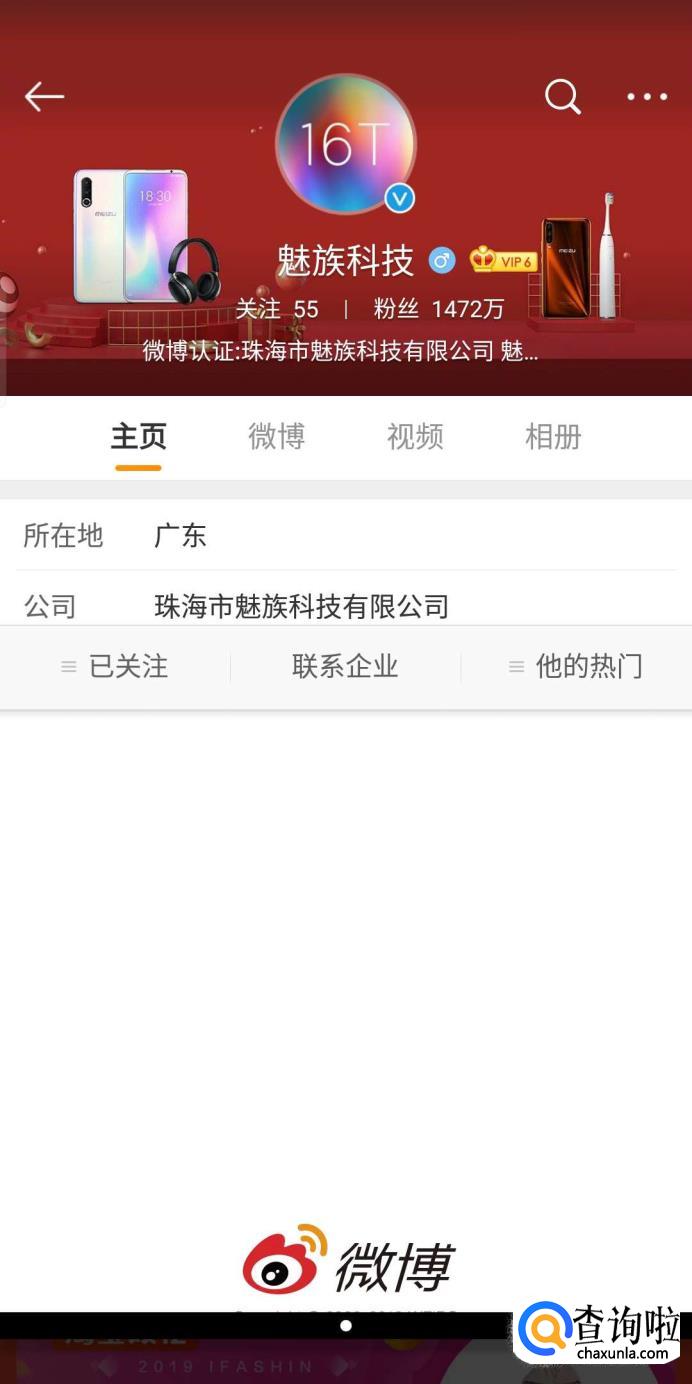
Task: Select the 主页 tab
Action: point(138,437)
